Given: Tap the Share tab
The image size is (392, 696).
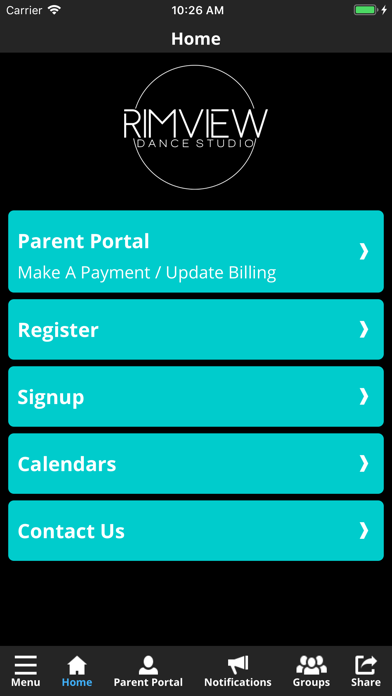Looking at the screenshot, I should pyautogui.click(x=366, y=672).
